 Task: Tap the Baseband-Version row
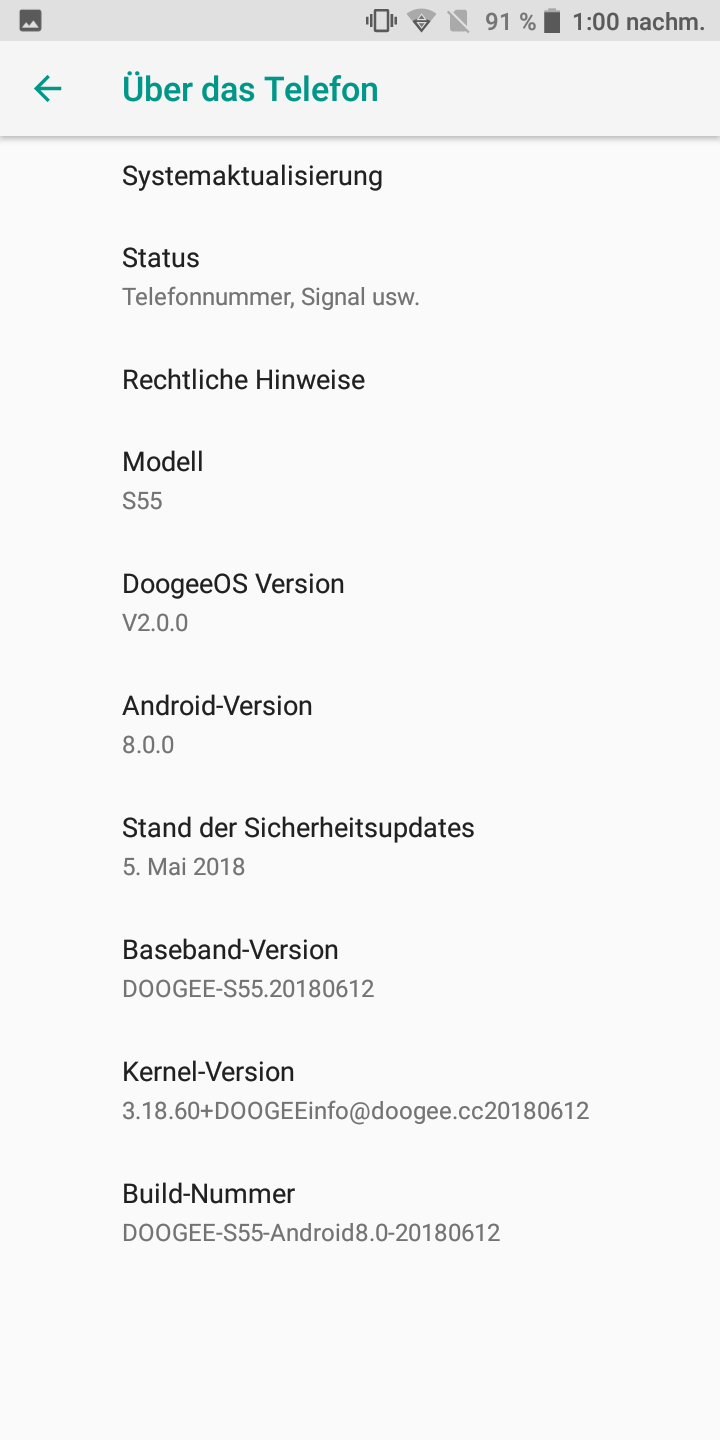(x=360, y=969)
